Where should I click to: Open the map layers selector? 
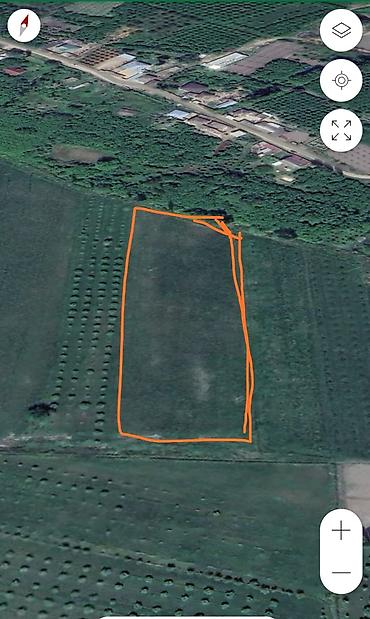(341, 30)
